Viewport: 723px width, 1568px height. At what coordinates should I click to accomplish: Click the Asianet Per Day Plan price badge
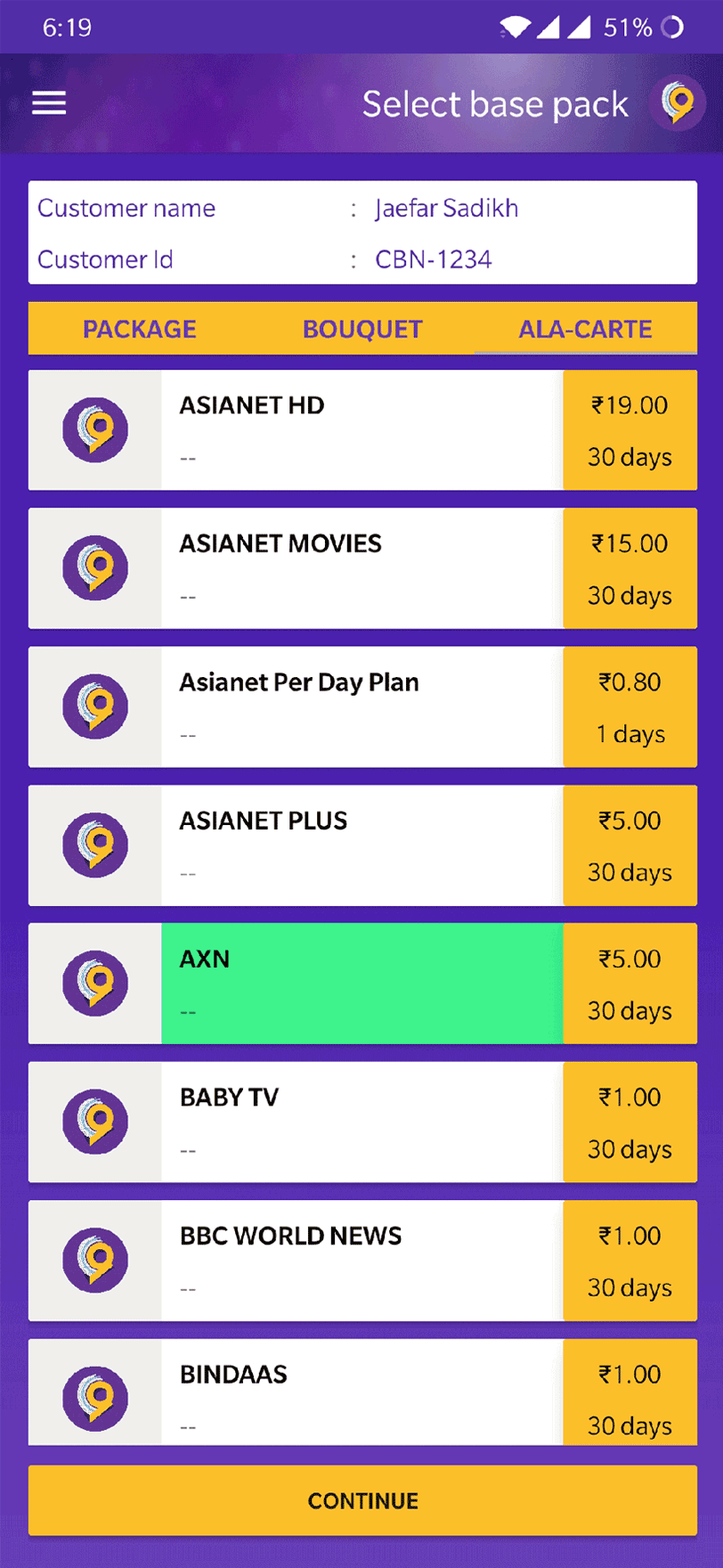pos(630,706)
